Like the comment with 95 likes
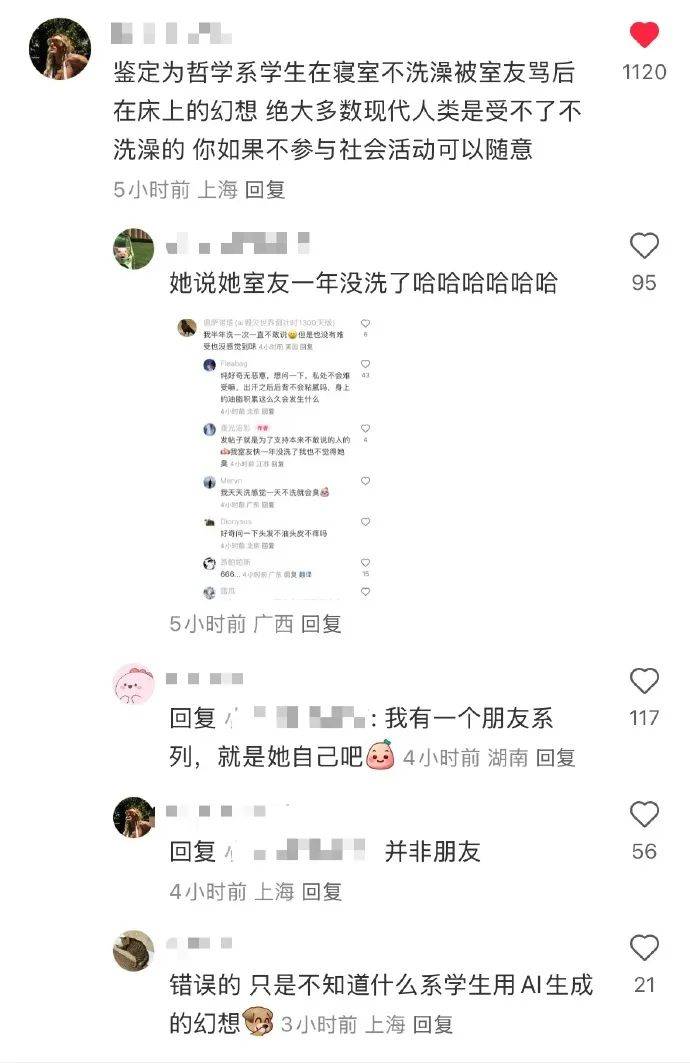 [645, 246]
